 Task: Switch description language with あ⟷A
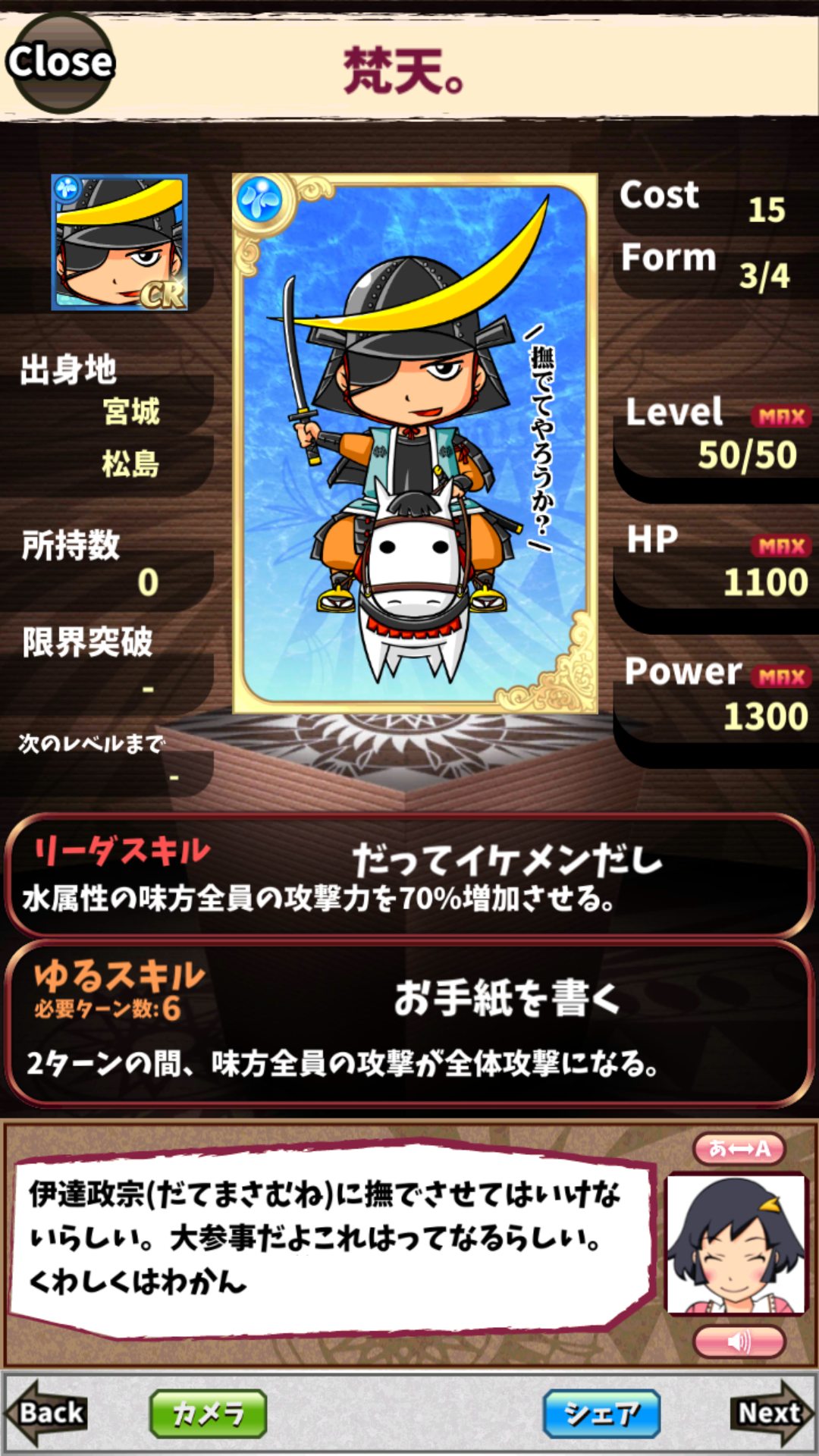pos(739,1149)
